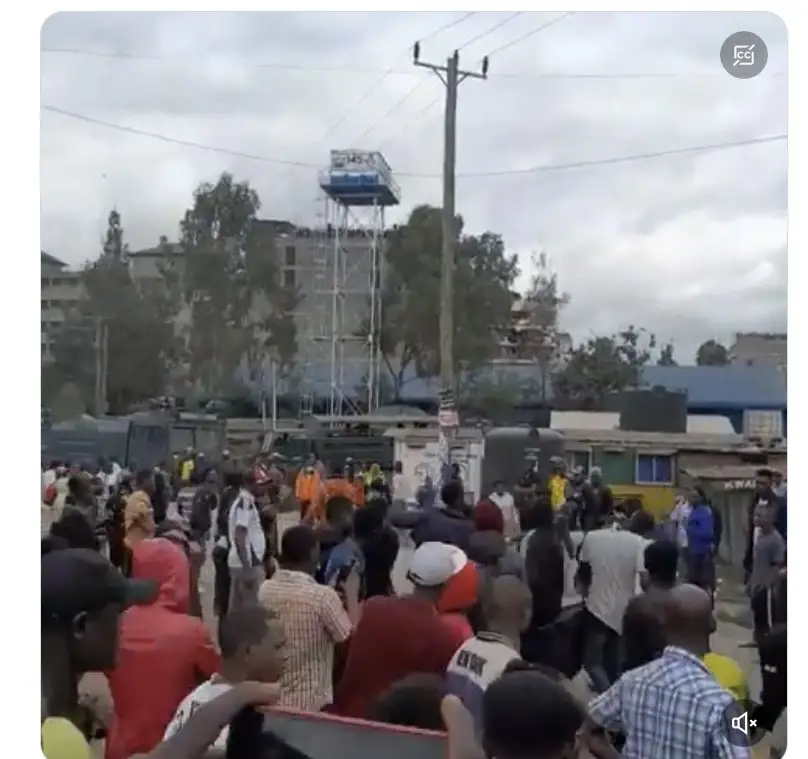Turn on closed captions for the video
The width and height of the screenshot is (808, 759).
[x=743, y=55]
